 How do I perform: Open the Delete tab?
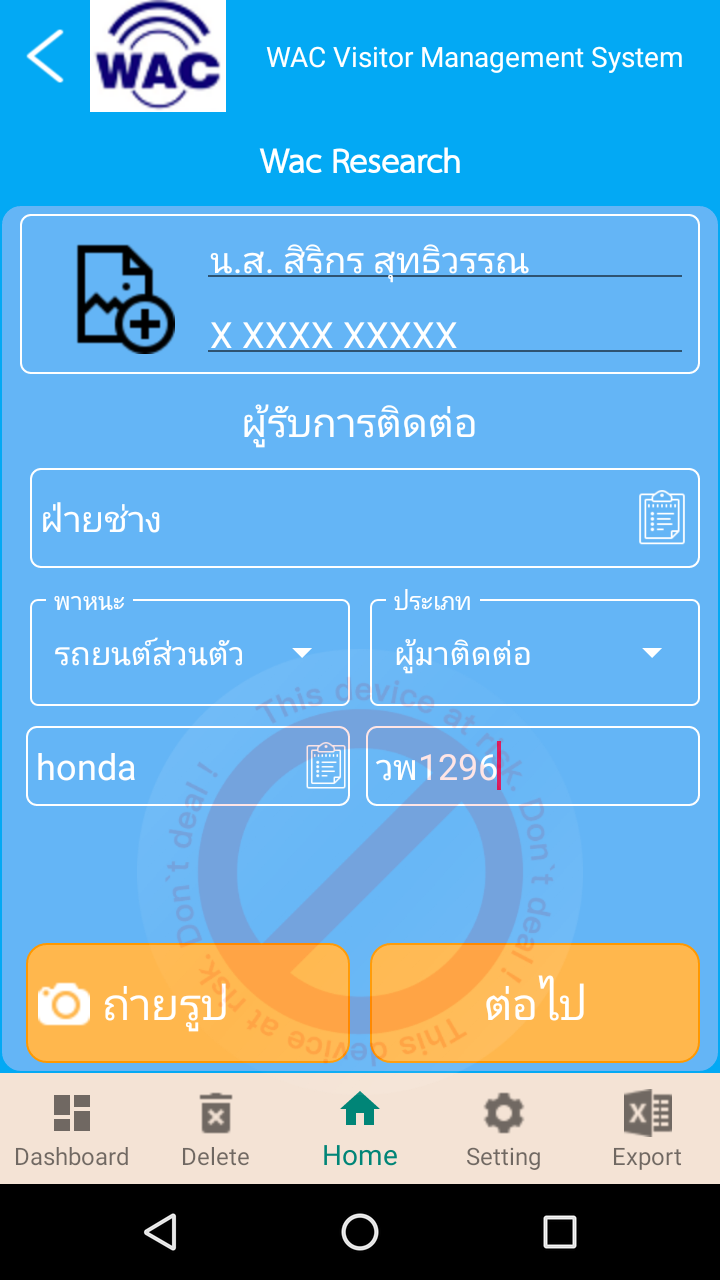pos(215,1130)
